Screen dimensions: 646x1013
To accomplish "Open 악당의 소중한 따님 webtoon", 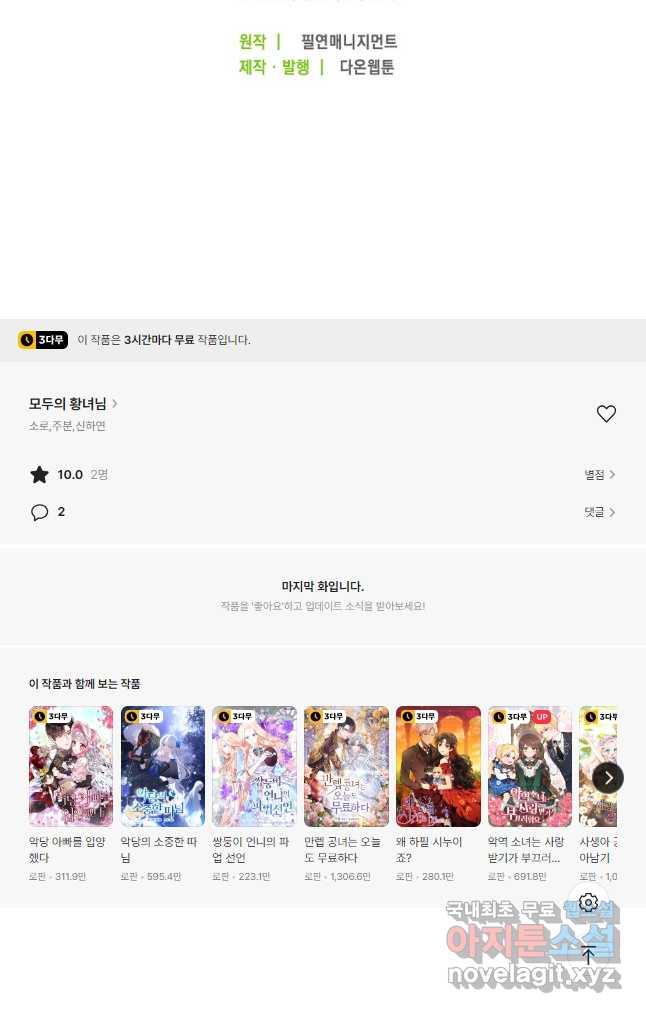I will tap(162, 767).
